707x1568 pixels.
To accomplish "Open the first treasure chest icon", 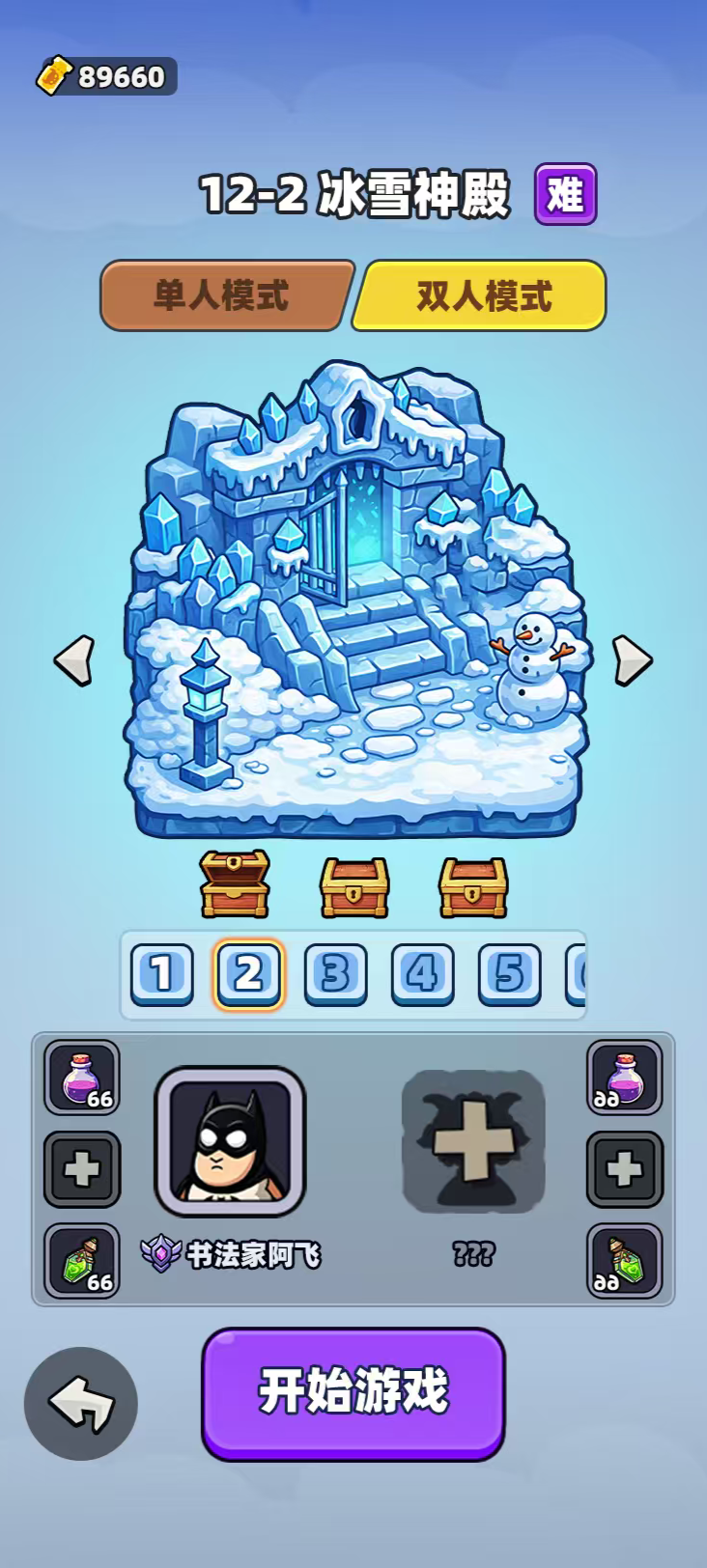I will pos(235,882).
